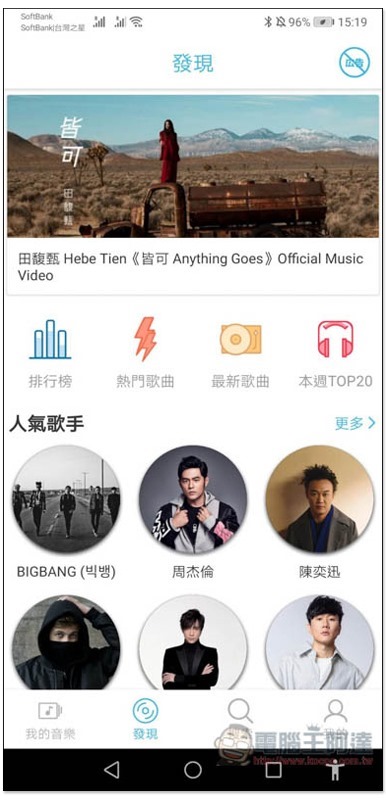386x800 pixels.
Task: Tap the remove-ads icon in the top bar
Action: (354, 63)
